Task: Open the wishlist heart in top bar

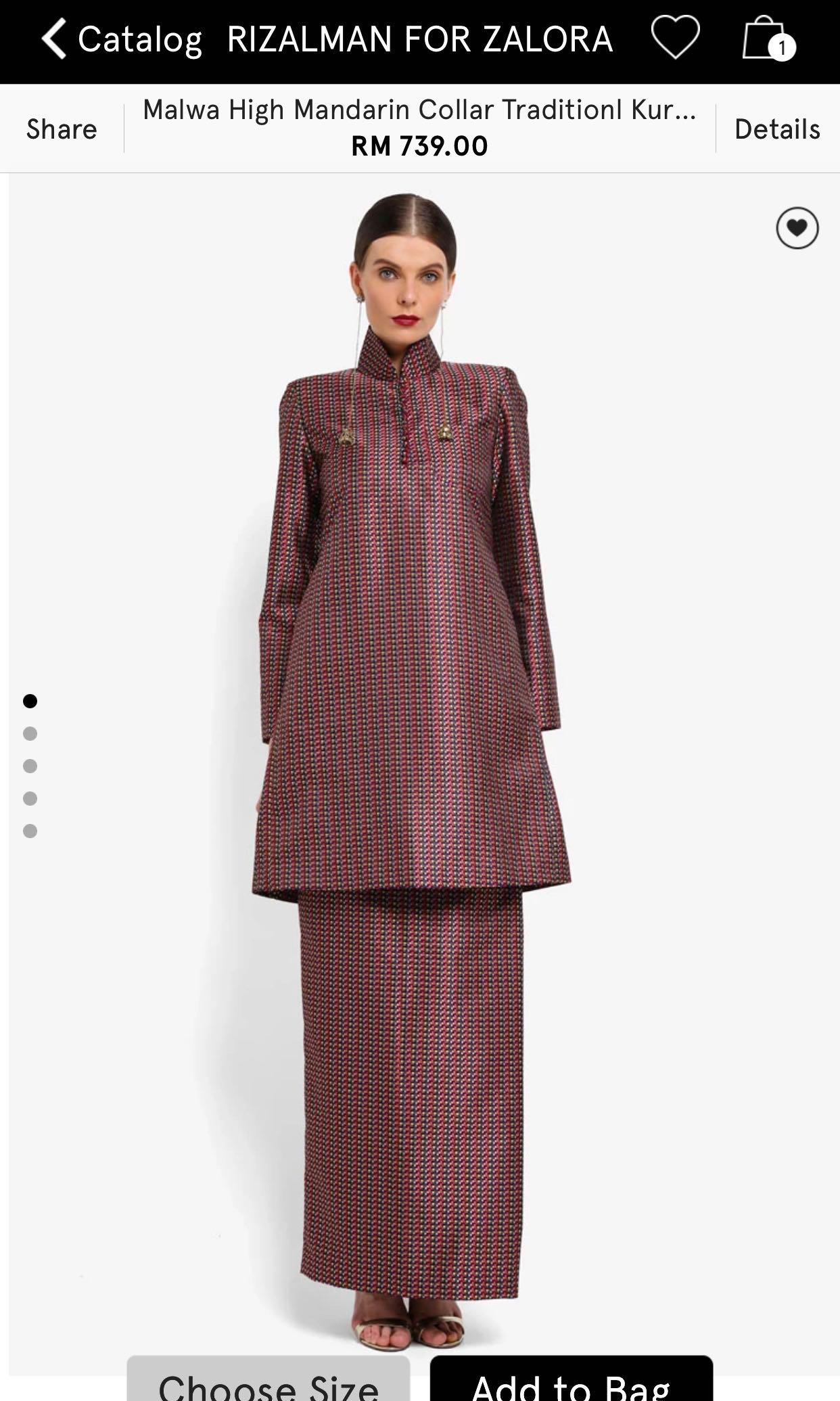Action: 675,38
